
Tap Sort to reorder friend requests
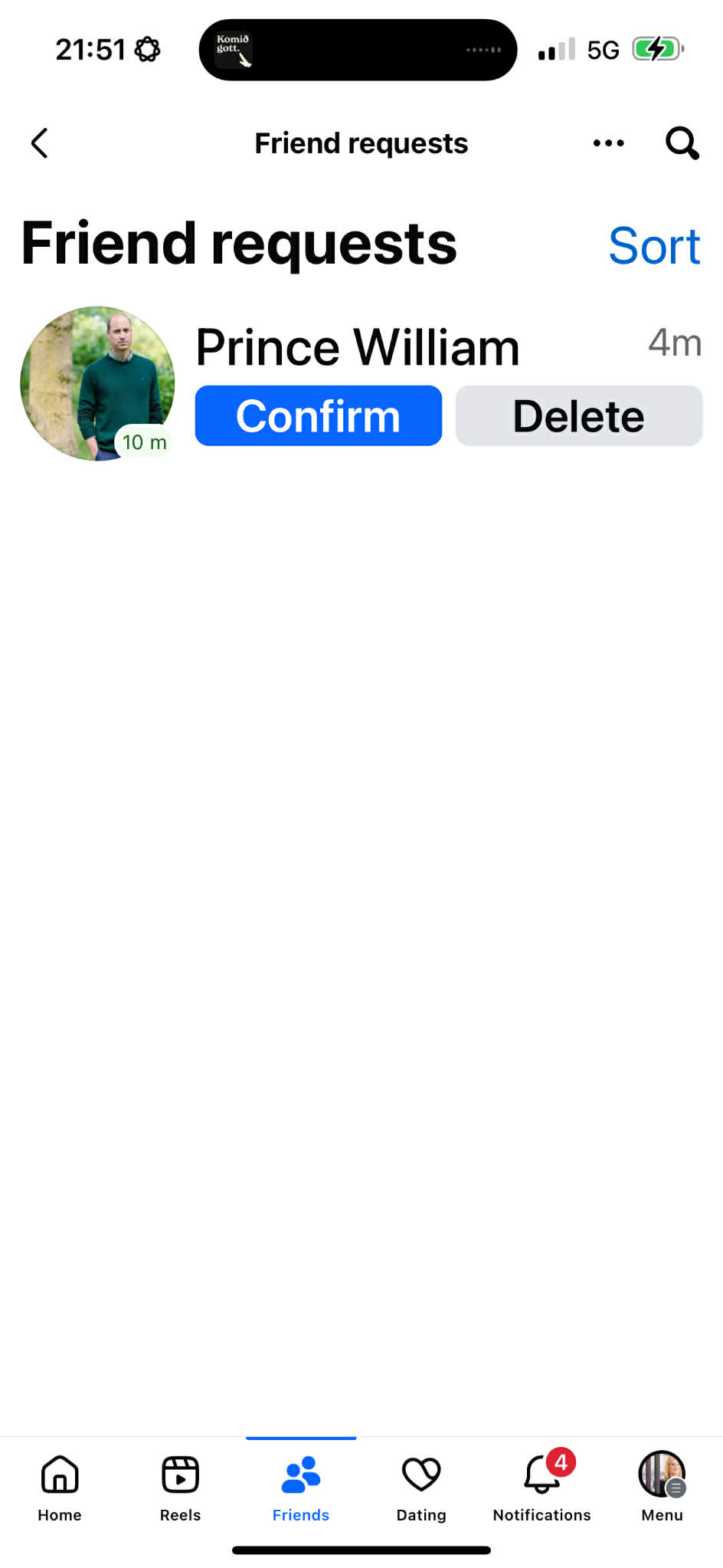653,246
